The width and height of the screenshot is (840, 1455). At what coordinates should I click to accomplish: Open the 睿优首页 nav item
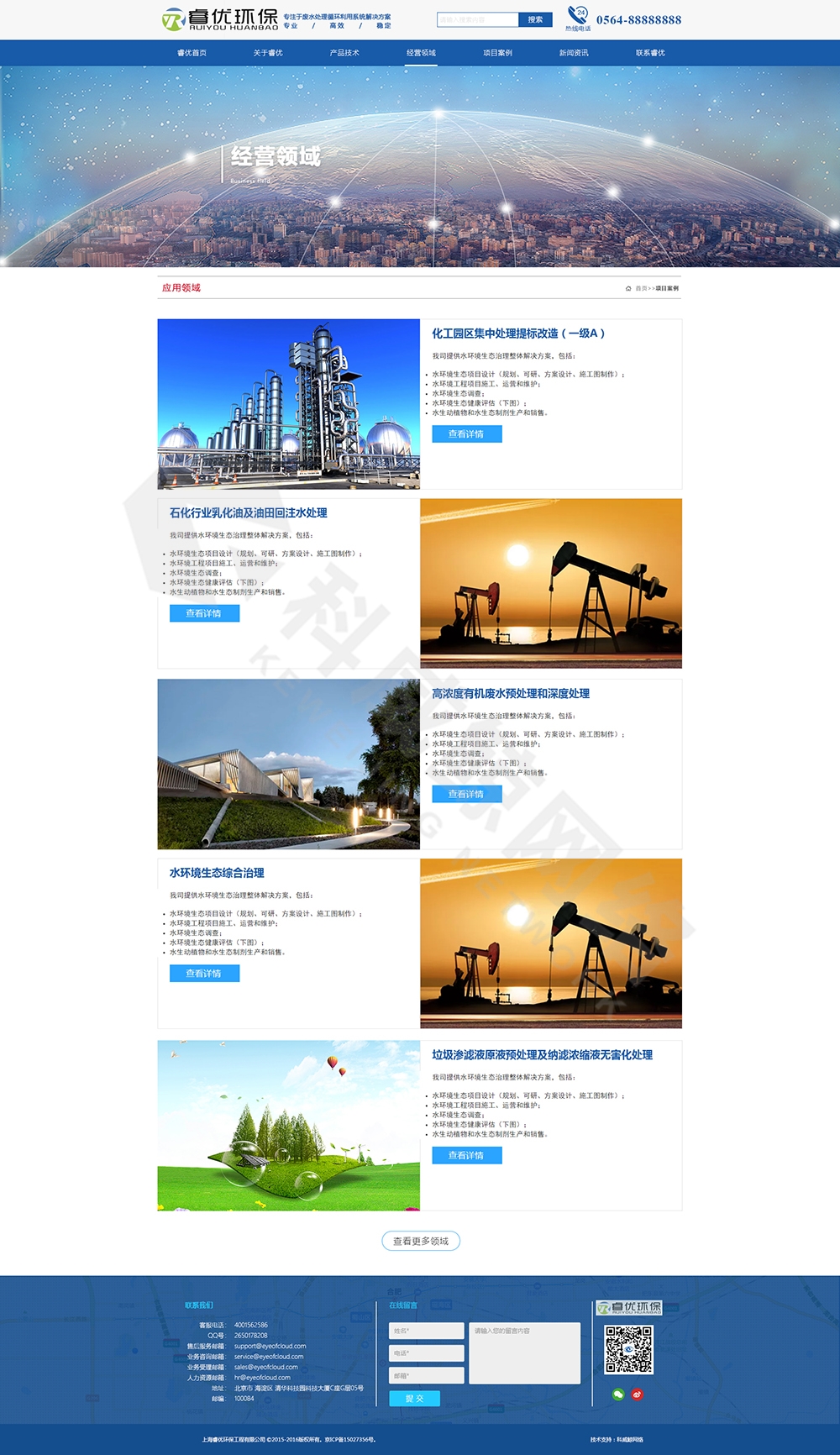192,53
